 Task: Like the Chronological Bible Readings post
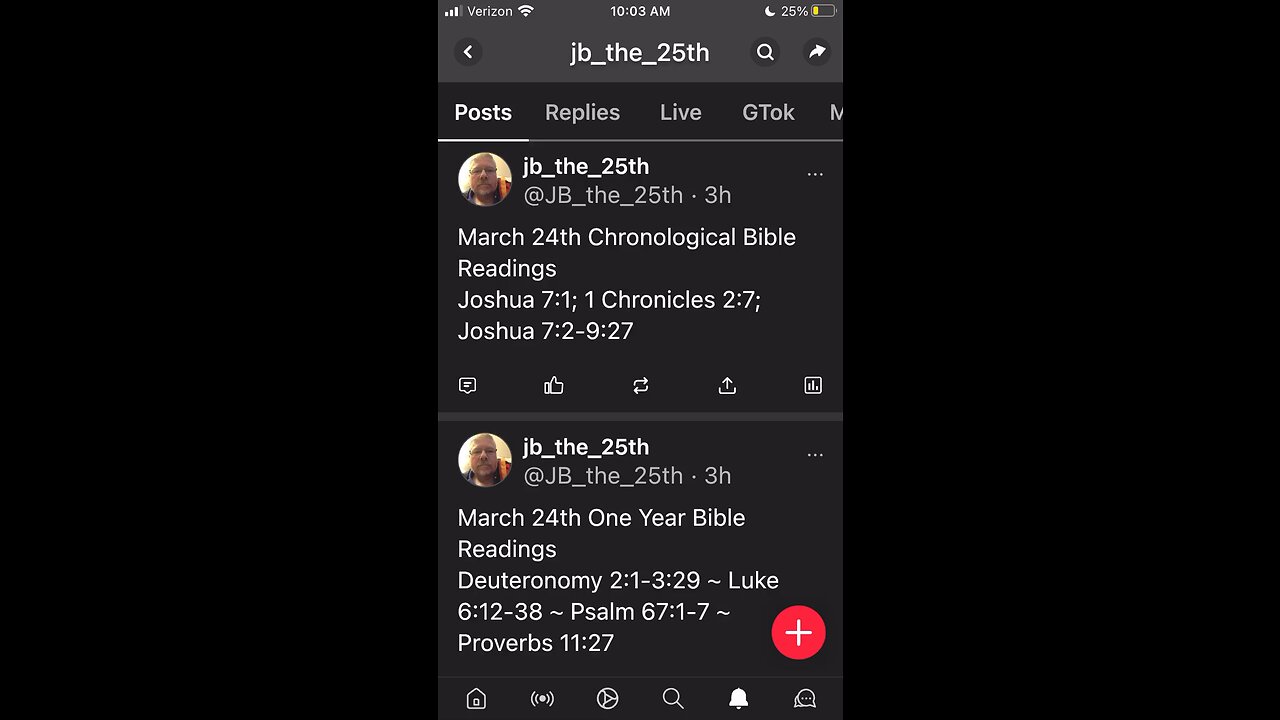point(554,385)
